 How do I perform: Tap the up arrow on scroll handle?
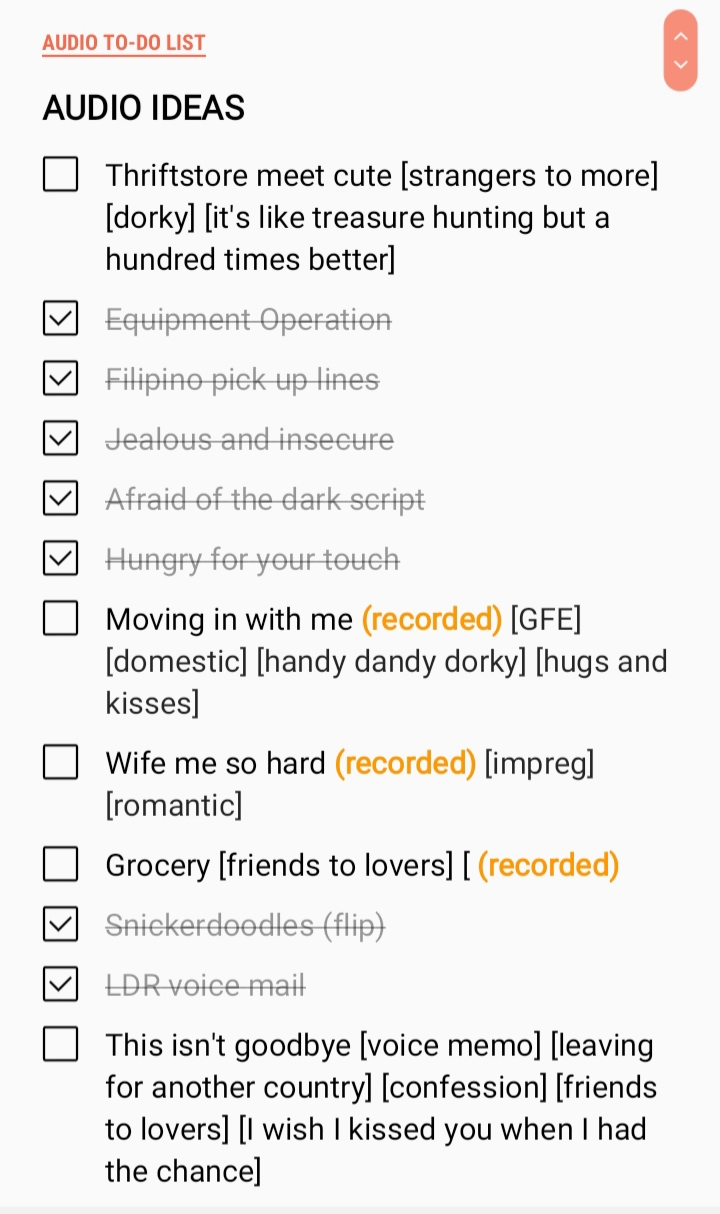click(x=681, y=36)
